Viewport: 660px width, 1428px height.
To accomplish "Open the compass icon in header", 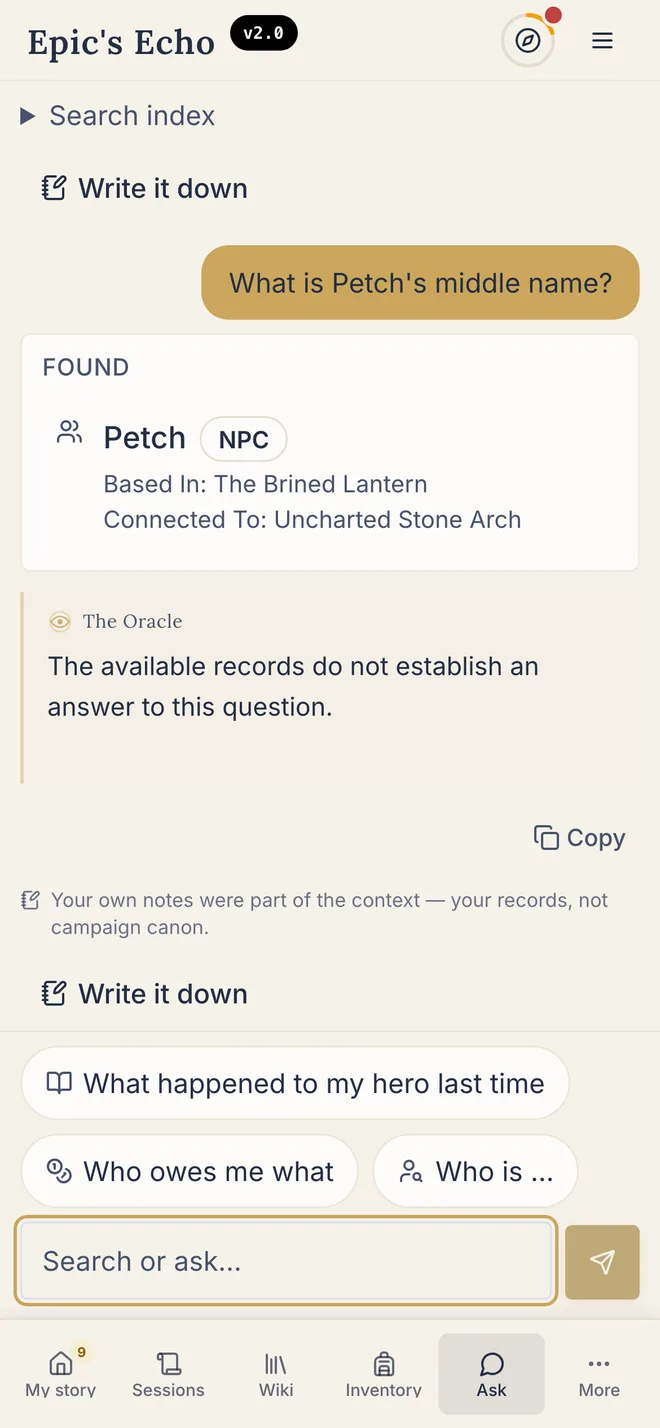I will coord(528,41).
